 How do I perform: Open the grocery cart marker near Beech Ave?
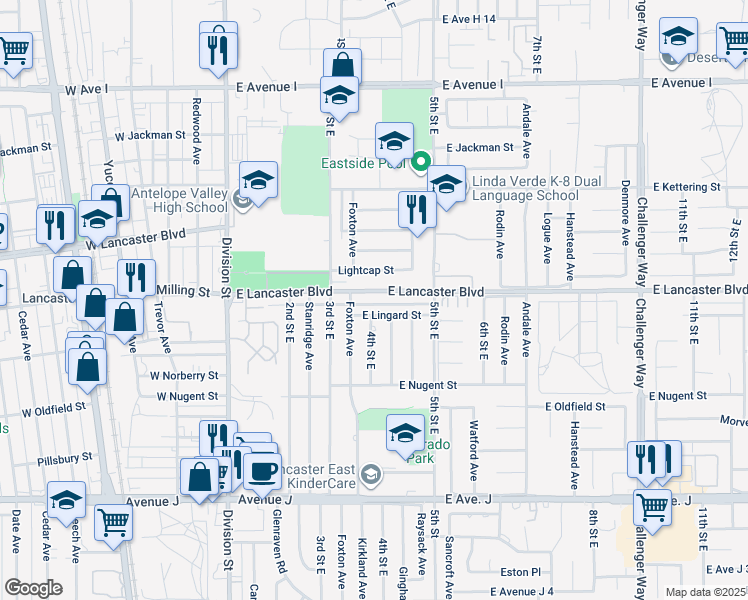(113, 522)
